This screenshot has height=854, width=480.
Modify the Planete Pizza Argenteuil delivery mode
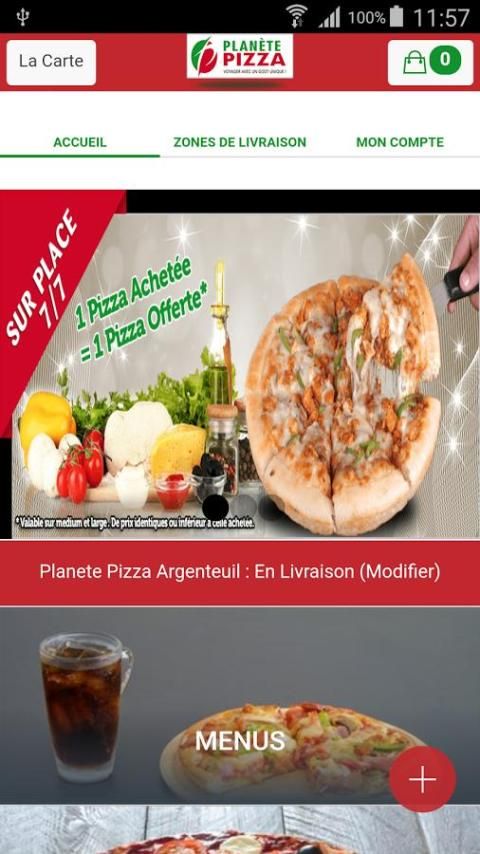[x=240, y=572]
